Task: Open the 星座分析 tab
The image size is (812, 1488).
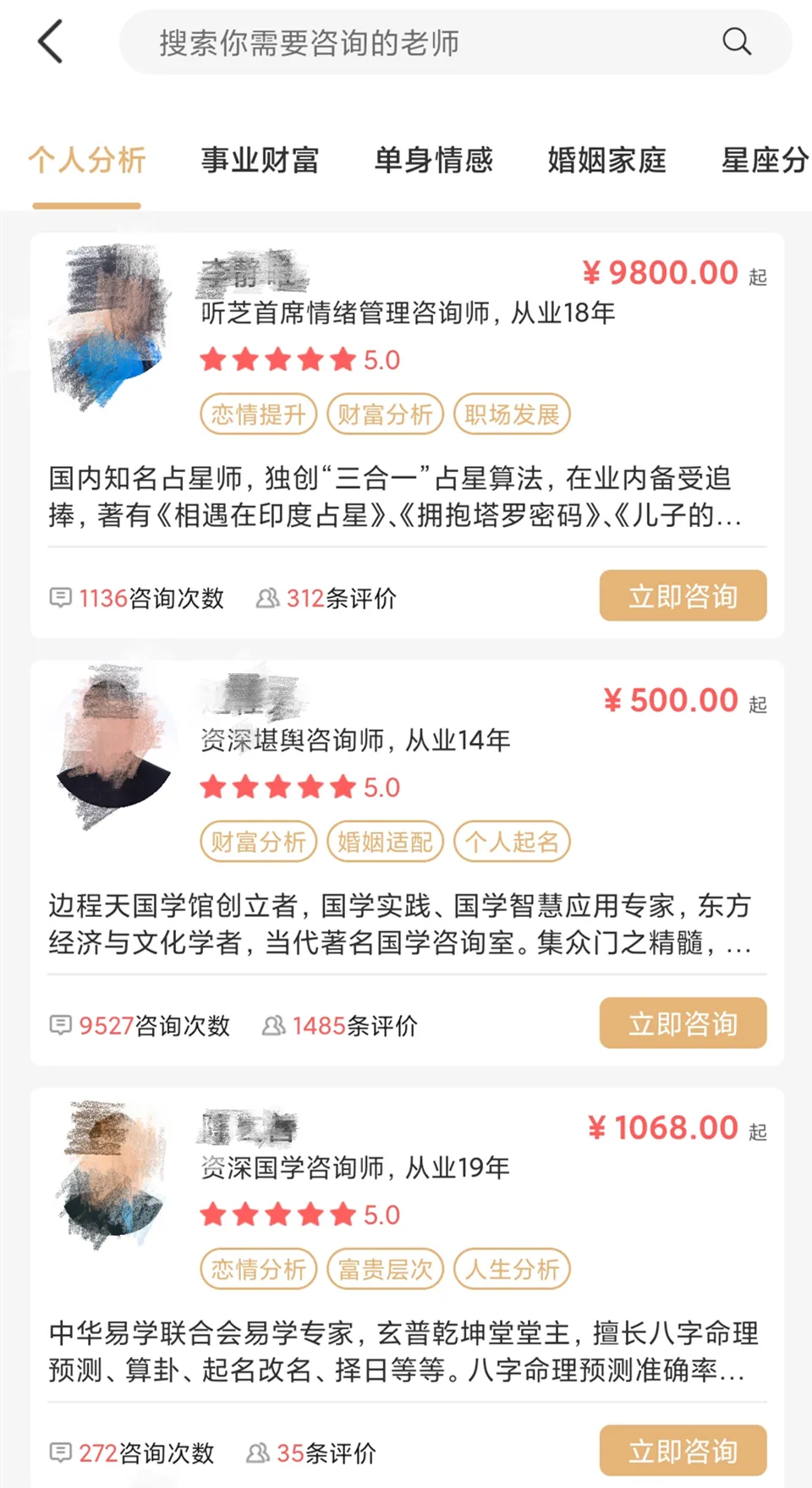Action: pos(764,160)
